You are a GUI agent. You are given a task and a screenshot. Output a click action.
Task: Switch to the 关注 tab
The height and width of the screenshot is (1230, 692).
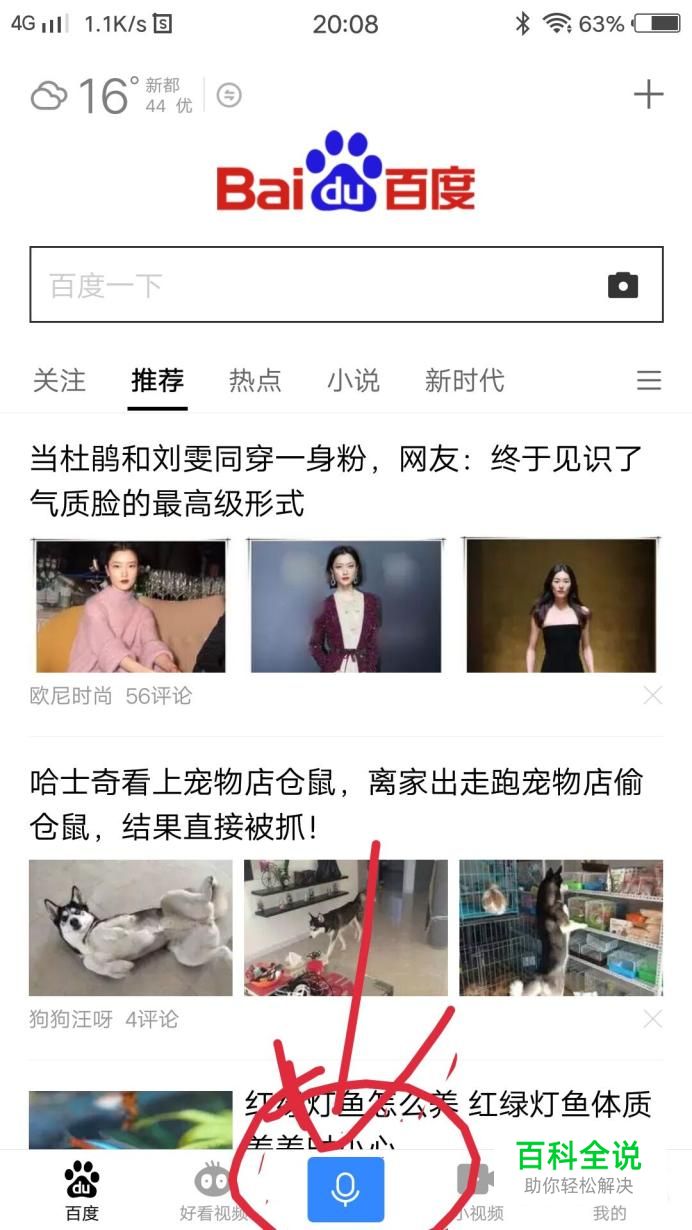pos(59,381)
